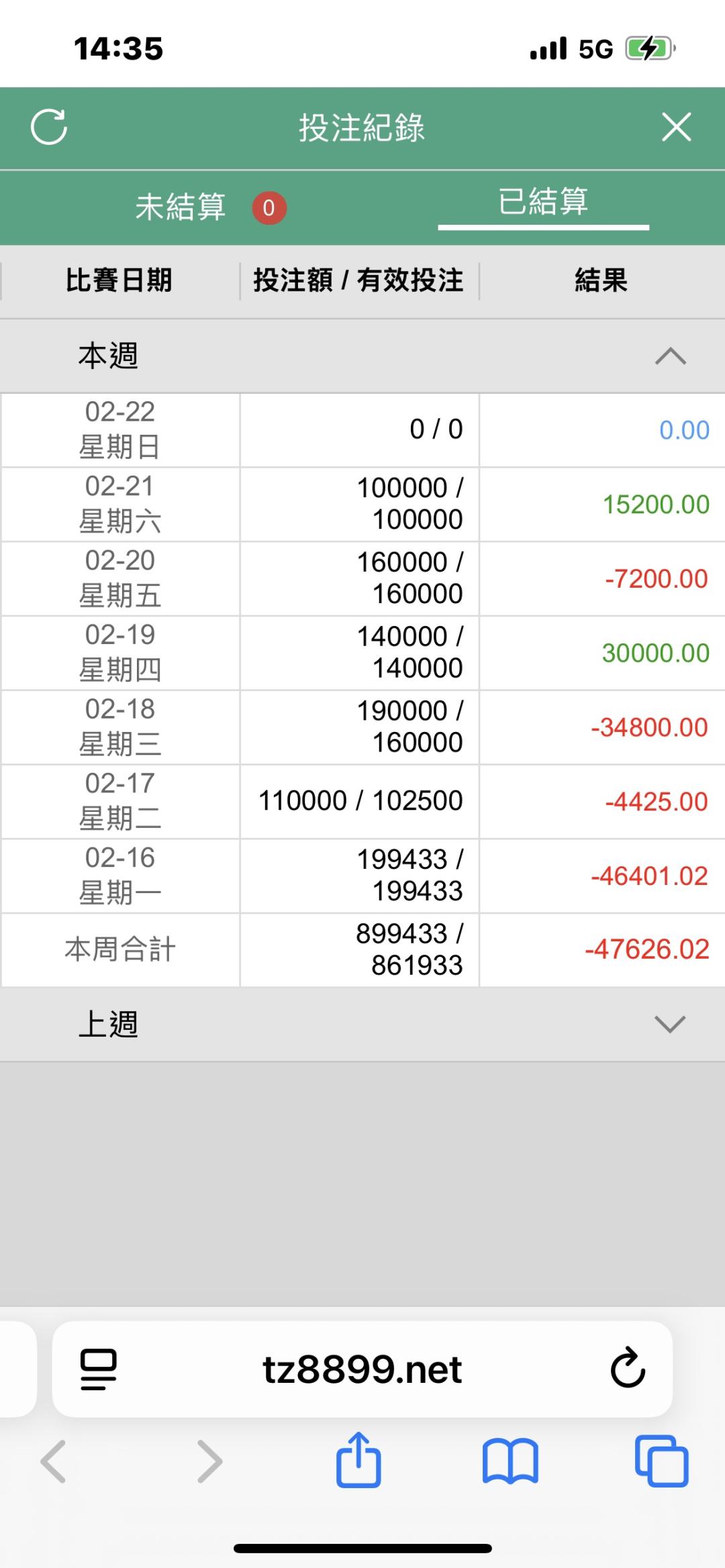Screen dimensions: 725x1568
Task: Select the 已結算 tab
Action: tap(543, 203)
